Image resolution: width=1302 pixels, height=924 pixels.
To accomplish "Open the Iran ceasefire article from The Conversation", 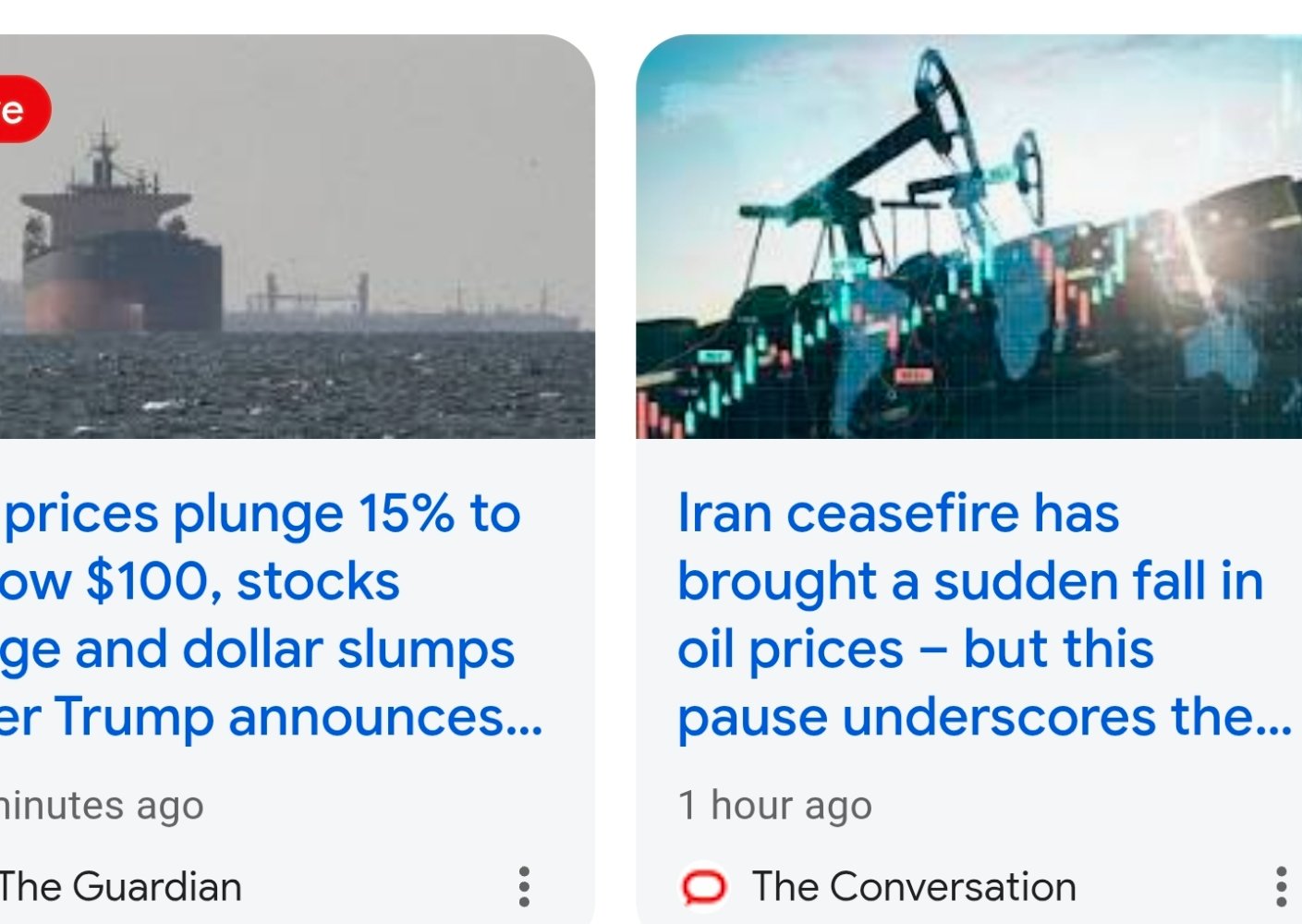I will pos(970,614).
